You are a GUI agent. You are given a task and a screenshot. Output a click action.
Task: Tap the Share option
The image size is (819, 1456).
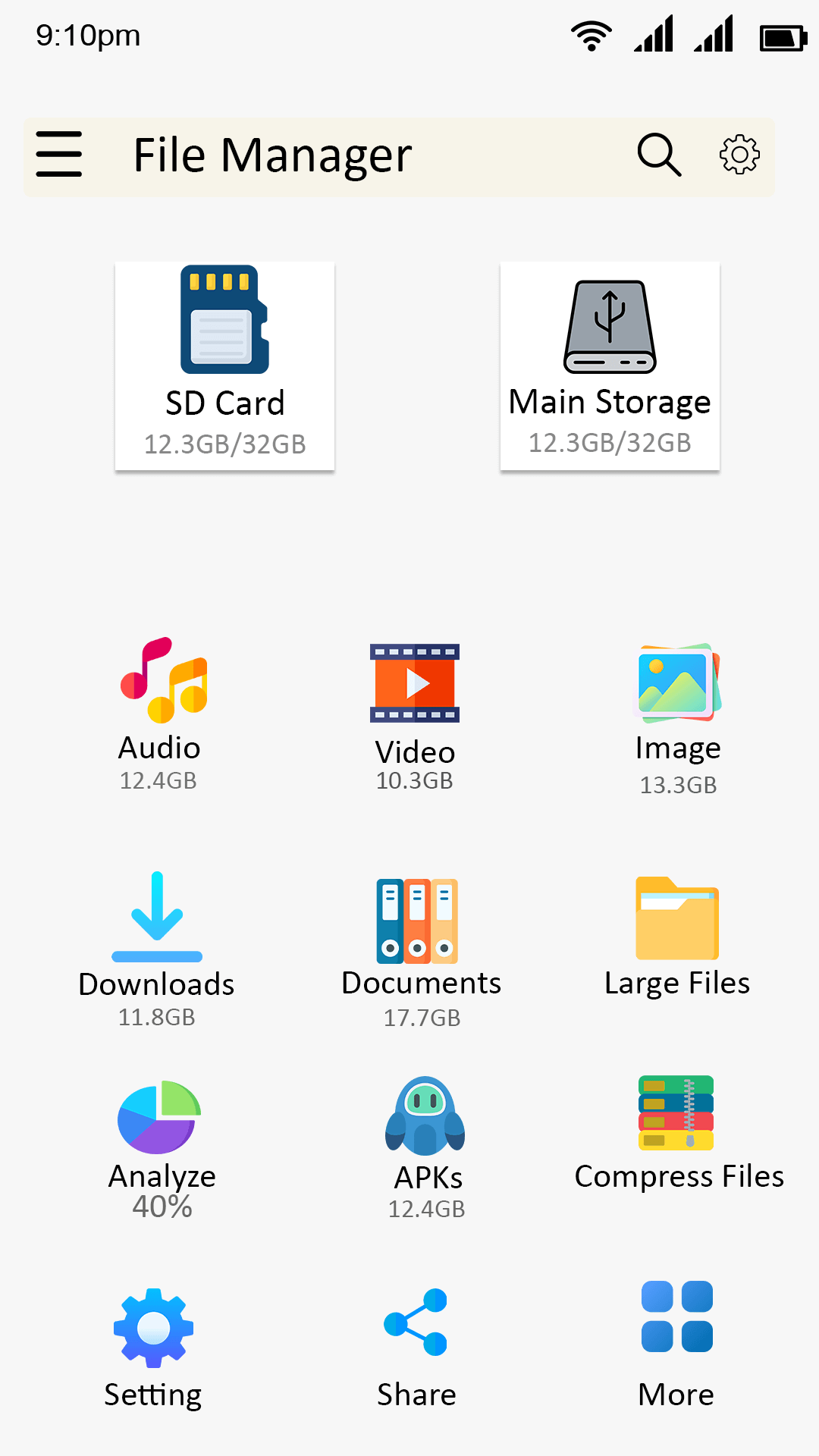[x=416, y=1349]
